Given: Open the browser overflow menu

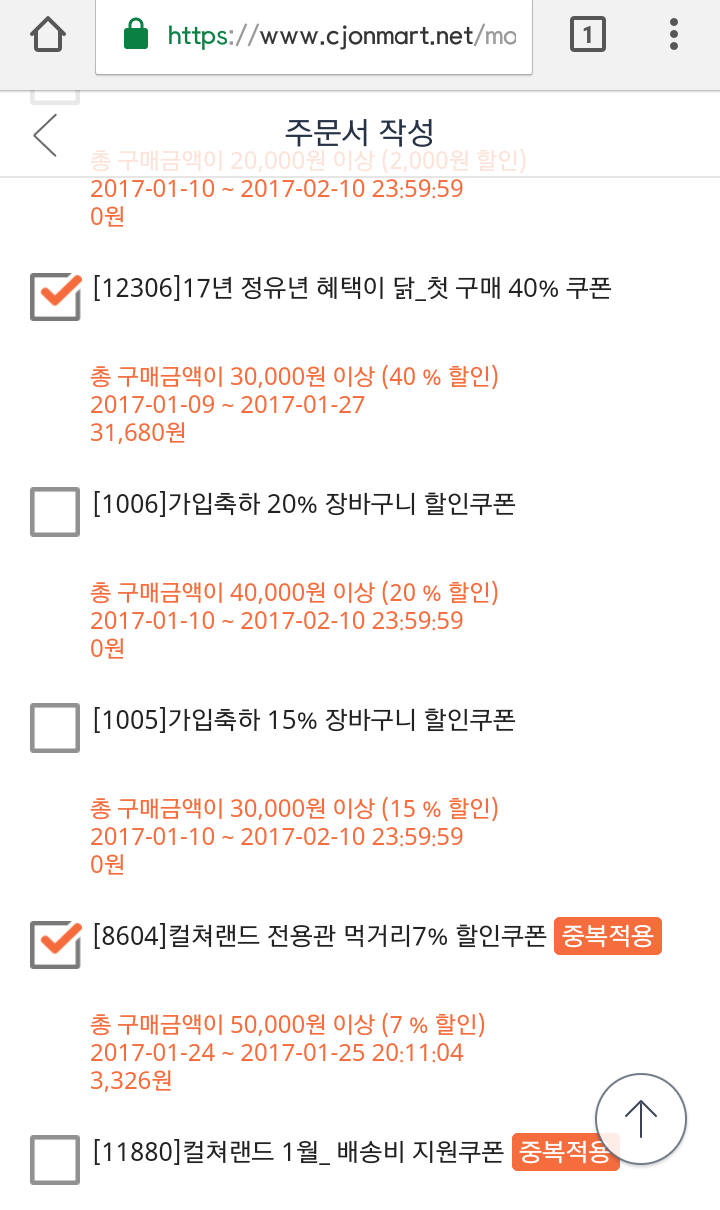Looking at the screenshot, I should pos(674,36).
